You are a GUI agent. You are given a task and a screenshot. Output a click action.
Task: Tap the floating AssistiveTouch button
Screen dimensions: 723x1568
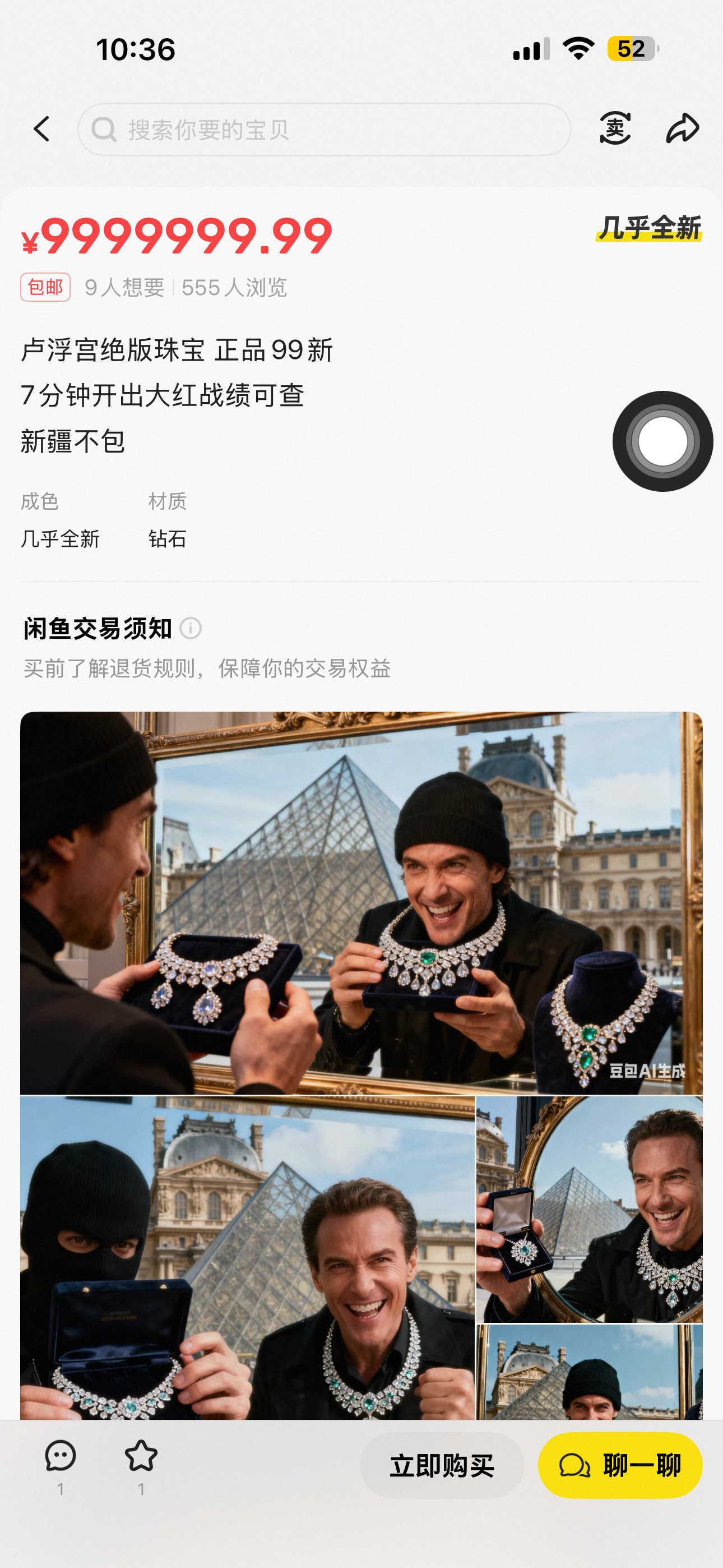(662, 441)
